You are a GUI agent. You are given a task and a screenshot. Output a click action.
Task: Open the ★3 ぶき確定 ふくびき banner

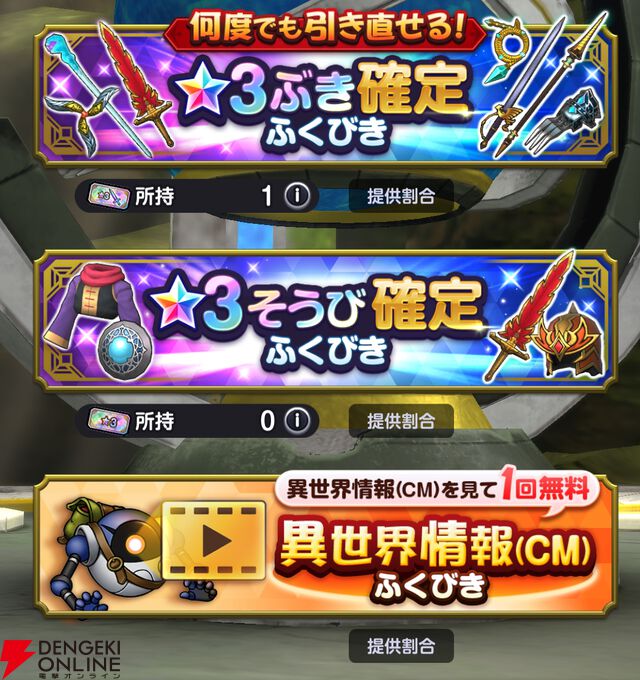tap(320, 100)
